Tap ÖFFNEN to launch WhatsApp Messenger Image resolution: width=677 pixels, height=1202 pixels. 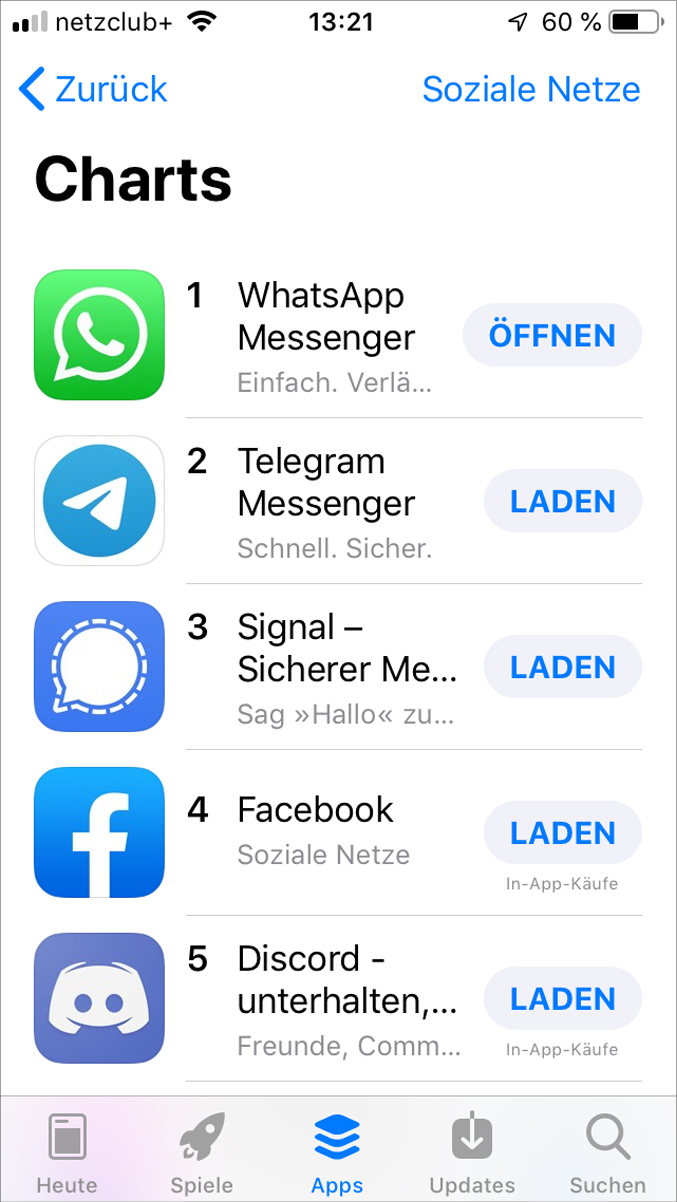pos(552,335)
